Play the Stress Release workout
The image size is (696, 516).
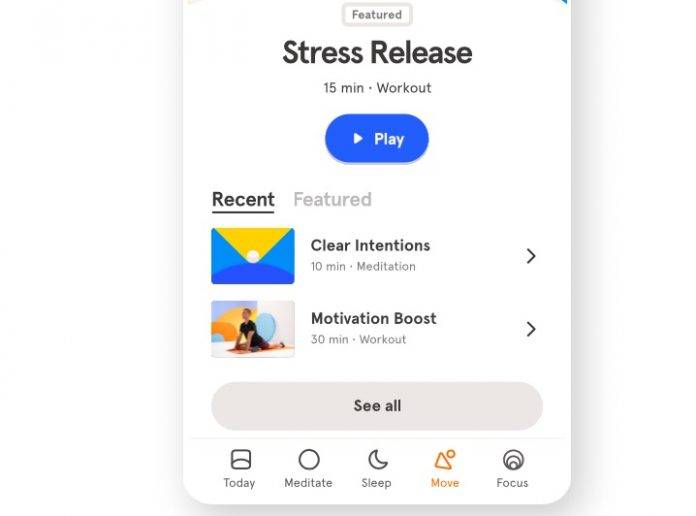tap(377, 139)
